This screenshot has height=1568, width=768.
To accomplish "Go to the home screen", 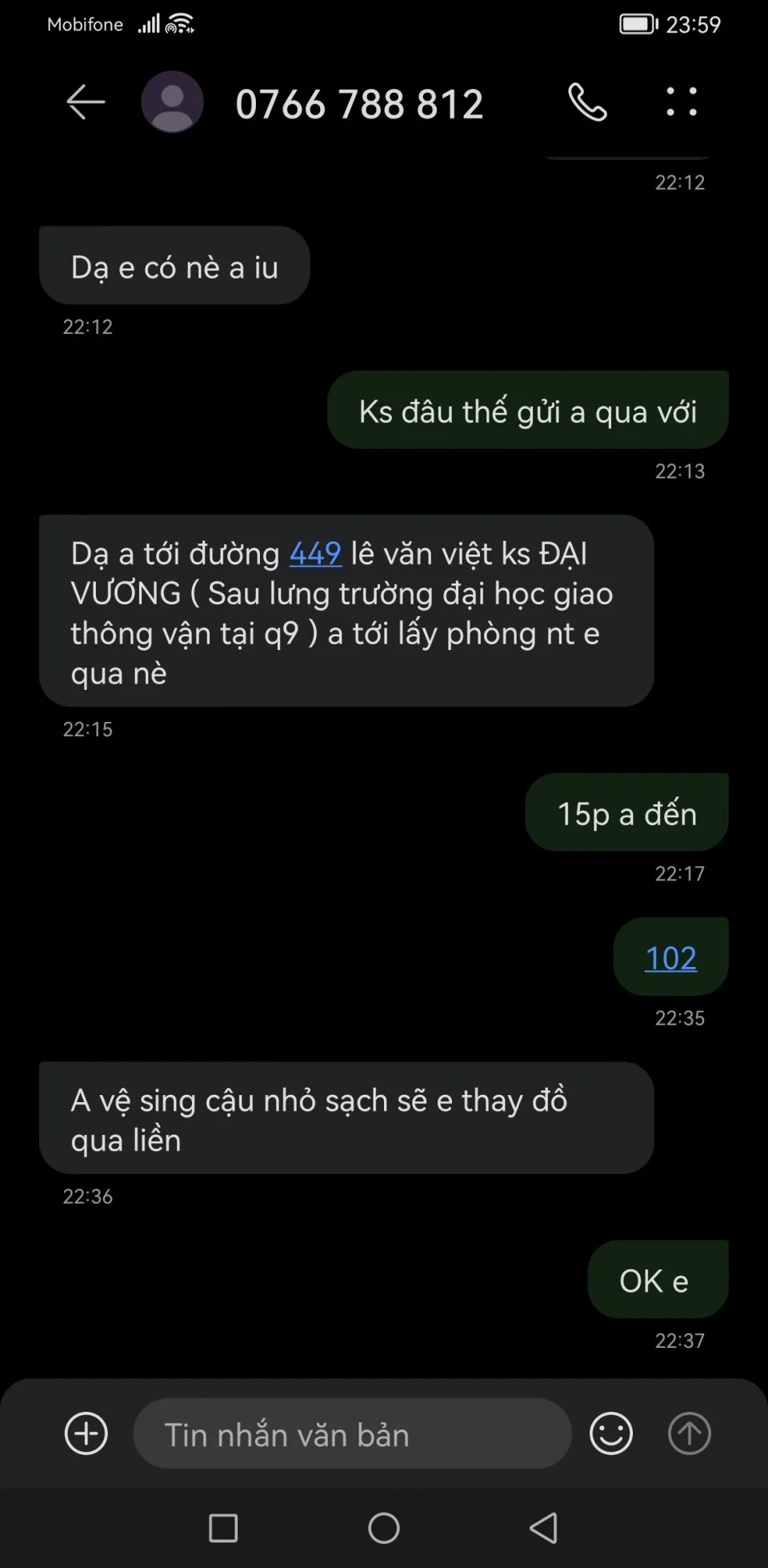I will click(x=384, y=1528).
